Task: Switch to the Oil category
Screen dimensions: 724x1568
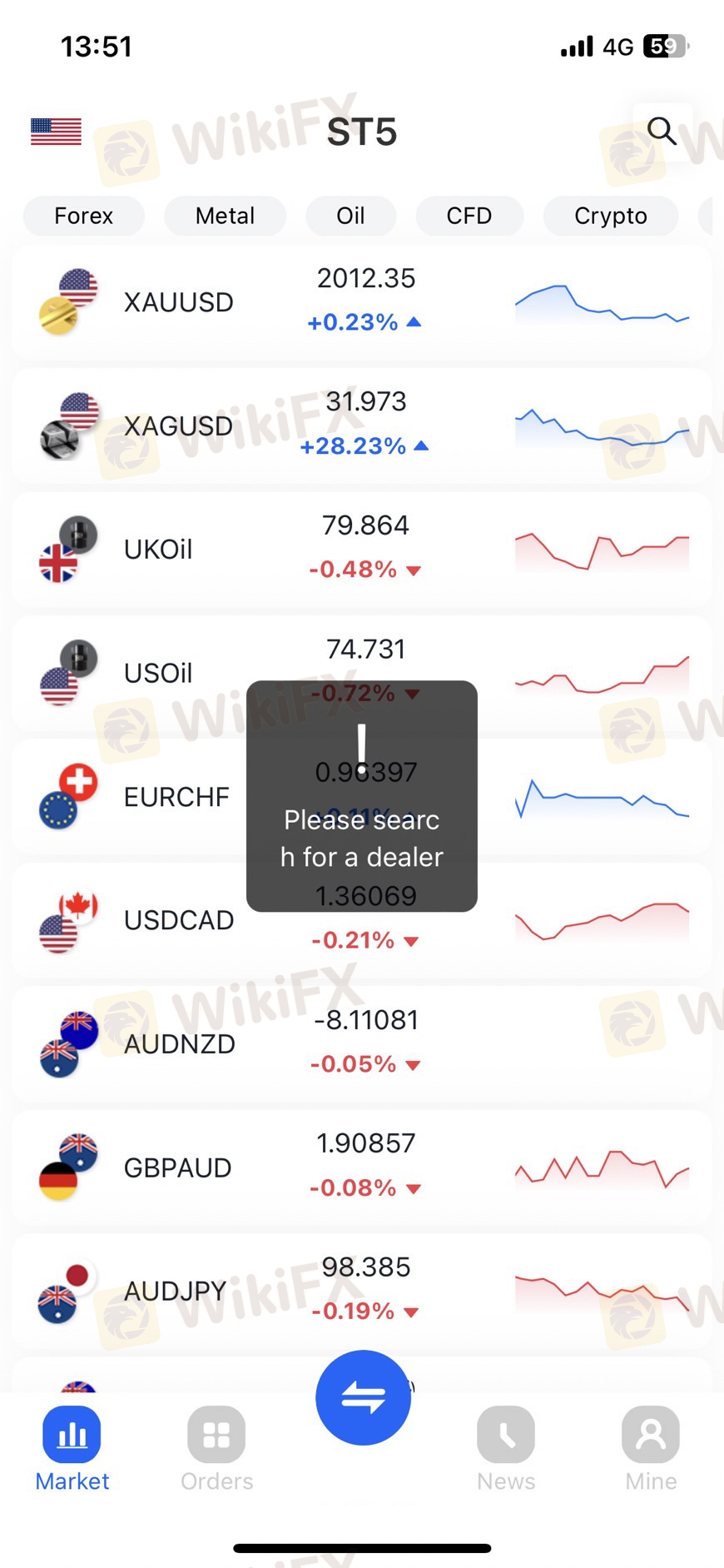Action: (x=350, y=216)
